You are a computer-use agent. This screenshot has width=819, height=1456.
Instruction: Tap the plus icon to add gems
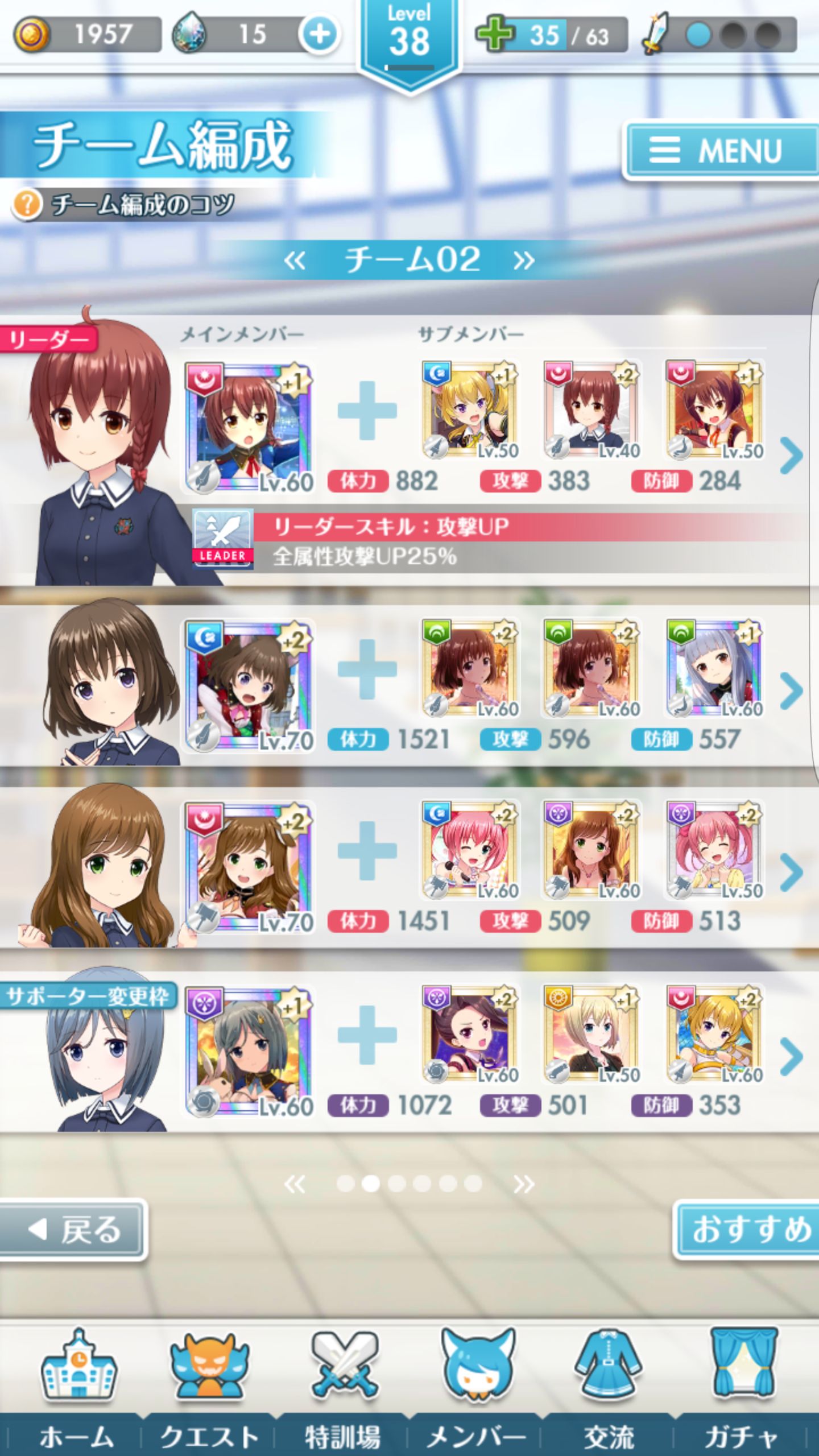point(319,34)
